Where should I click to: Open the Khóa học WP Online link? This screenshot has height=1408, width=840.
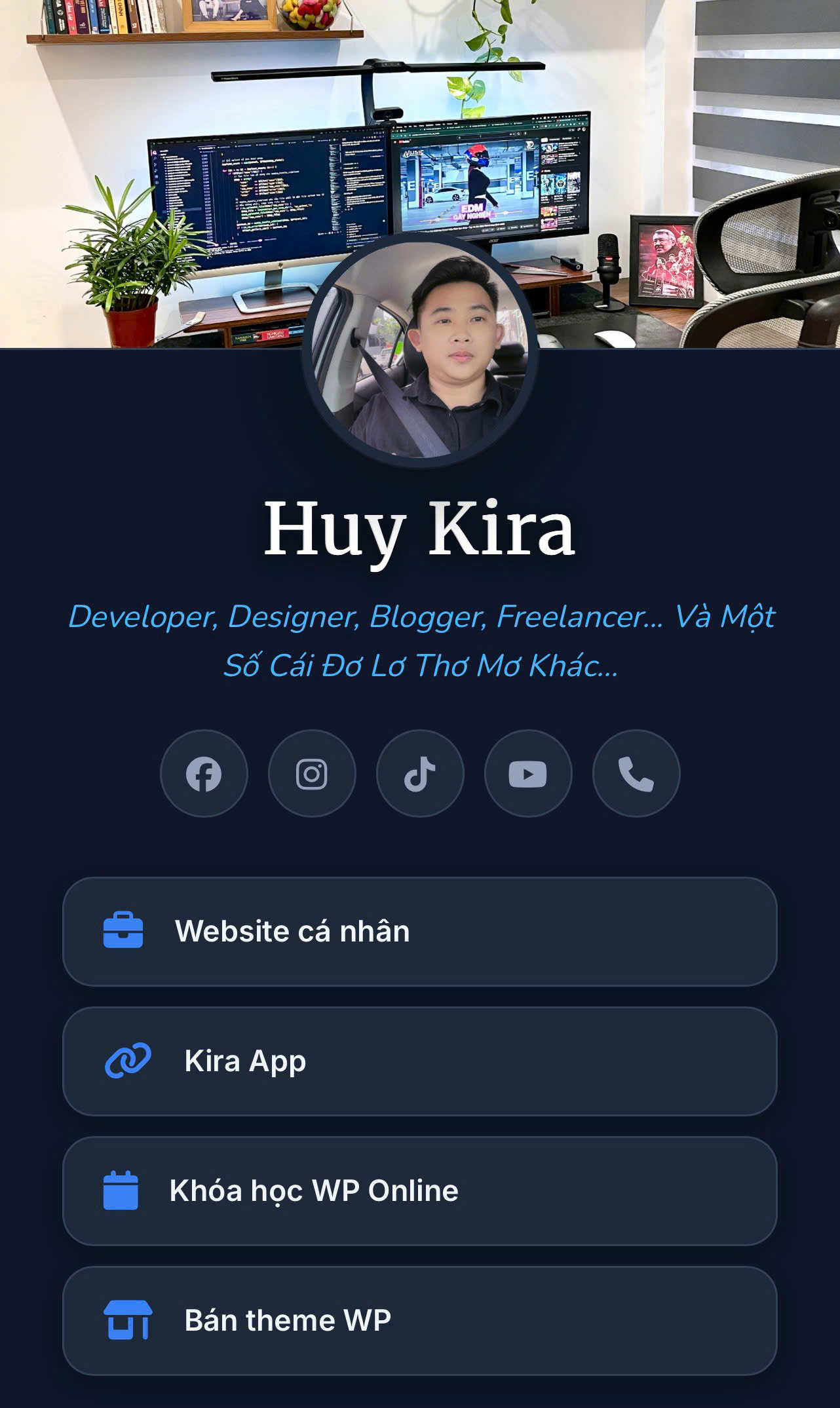pyautogui.click(x=420, y=1190)
